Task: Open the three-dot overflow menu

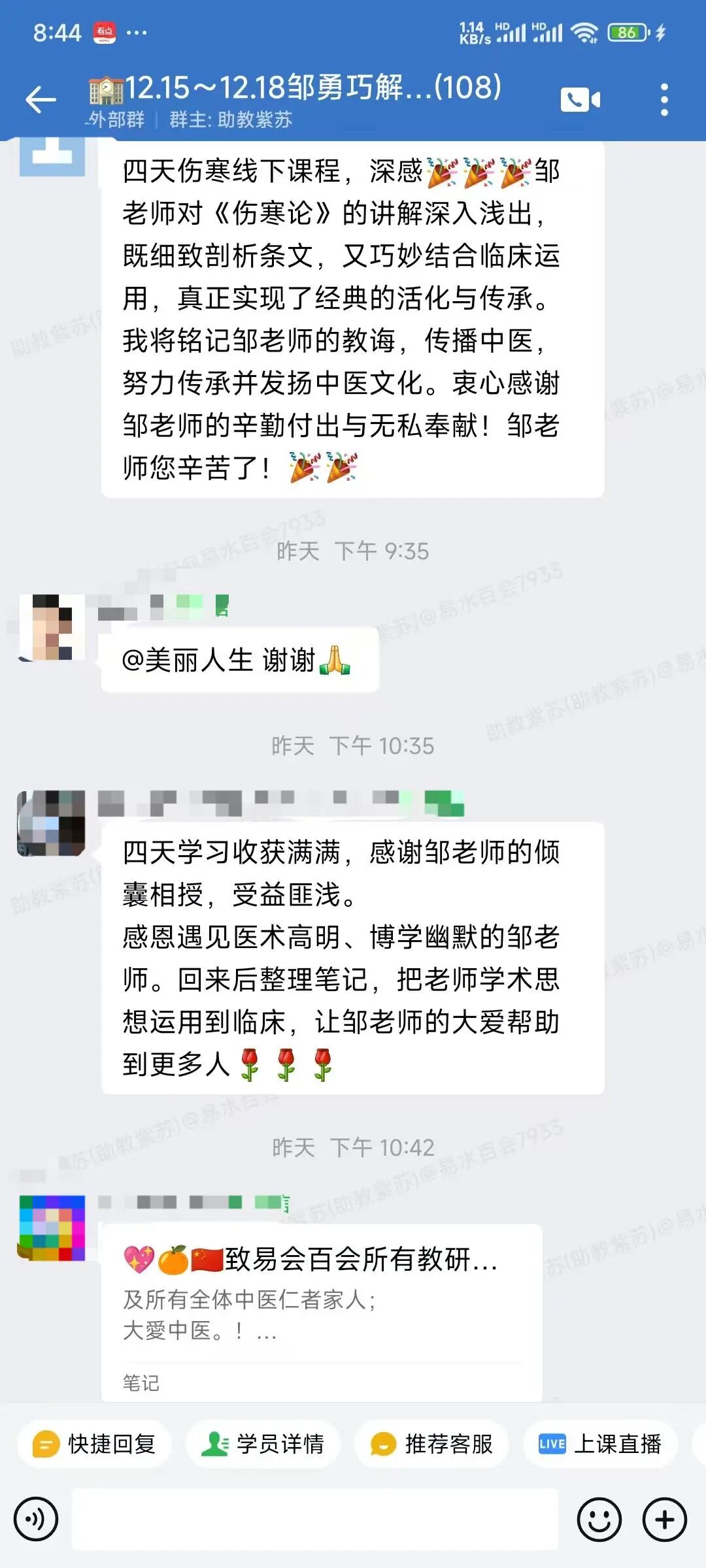Action: pyautogui.click(x=664, y=100)
